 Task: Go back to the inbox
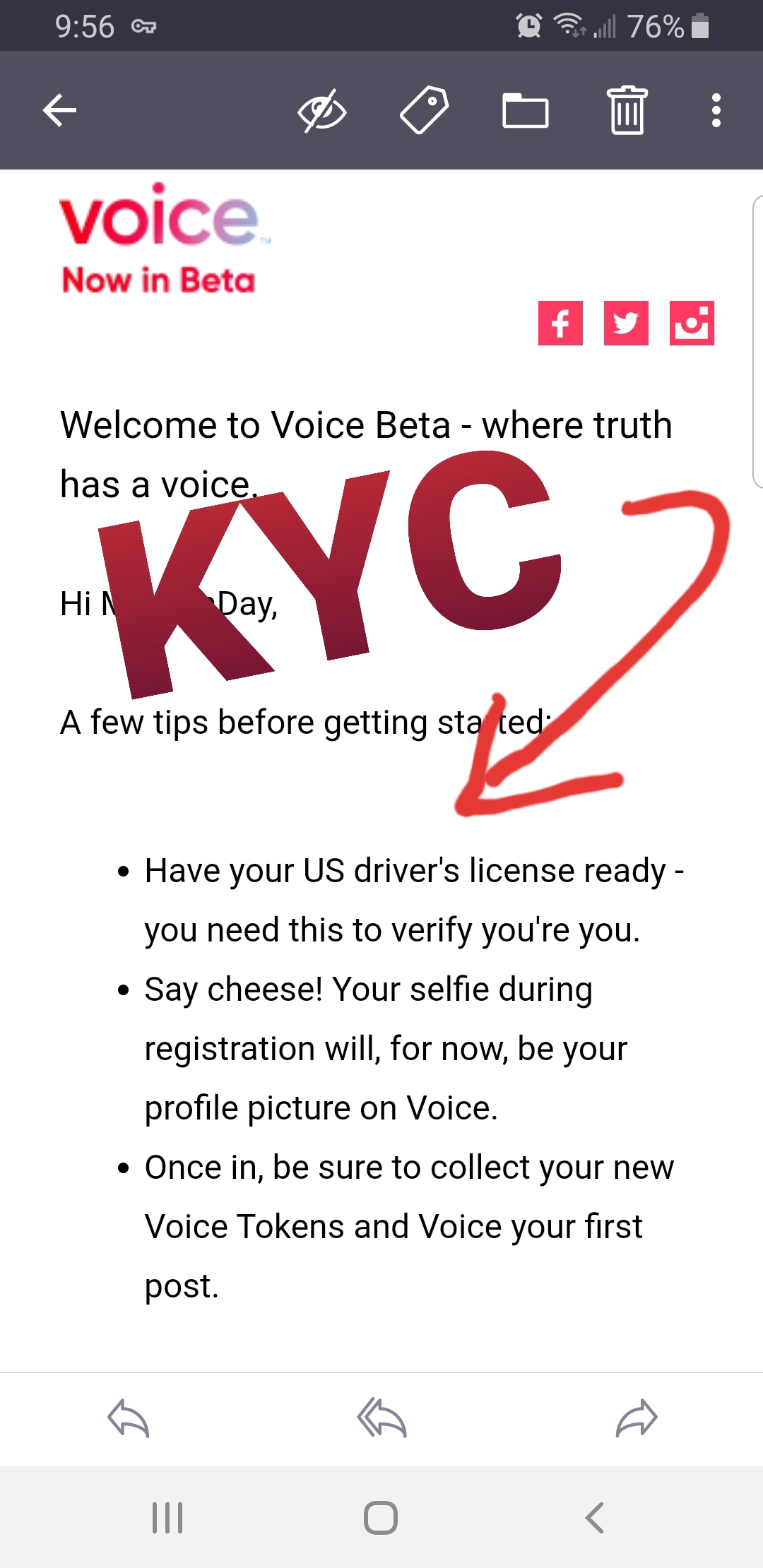pos(59,111)
